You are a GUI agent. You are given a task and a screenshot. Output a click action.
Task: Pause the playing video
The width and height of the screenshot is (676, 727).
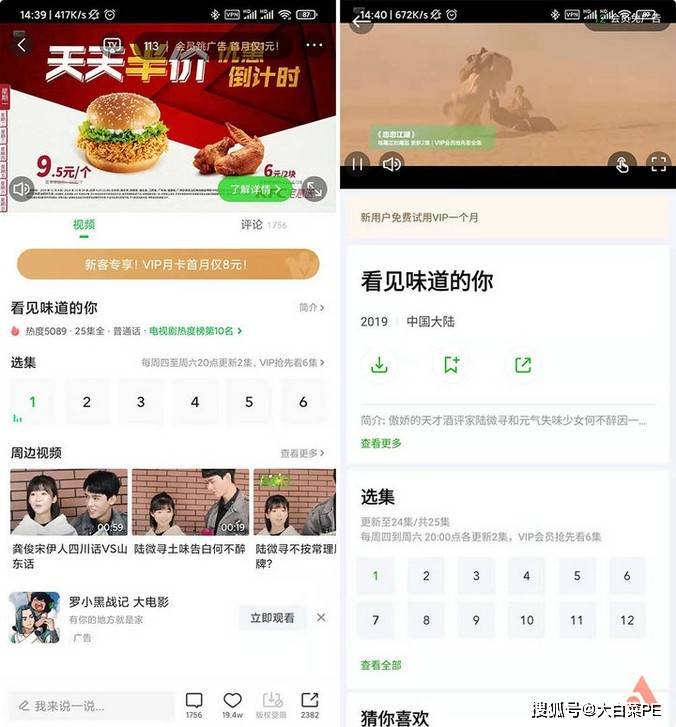(357, 164)
